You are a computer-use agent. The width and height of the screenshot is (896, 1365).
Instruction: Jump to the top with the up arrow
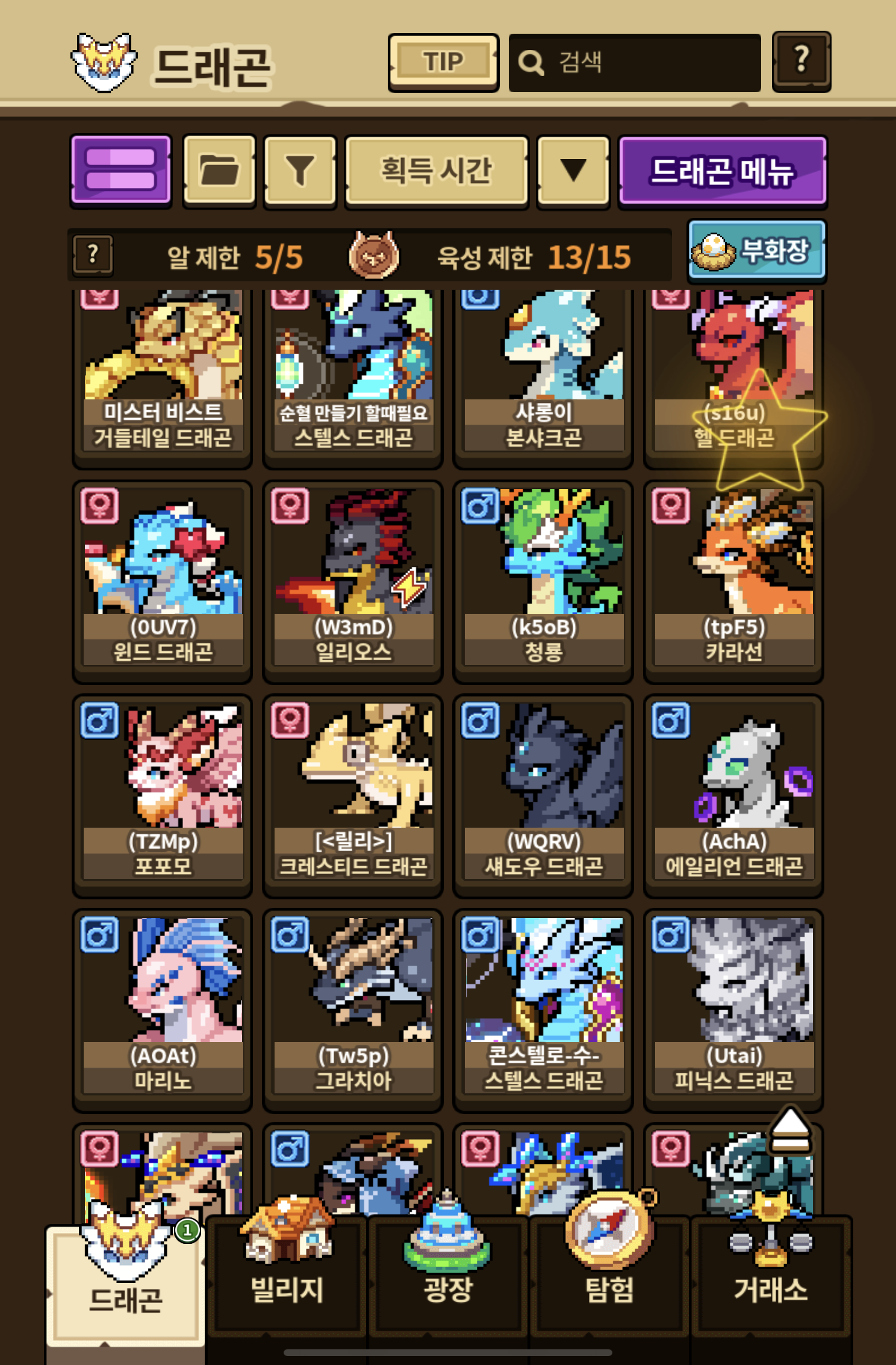791,1129
